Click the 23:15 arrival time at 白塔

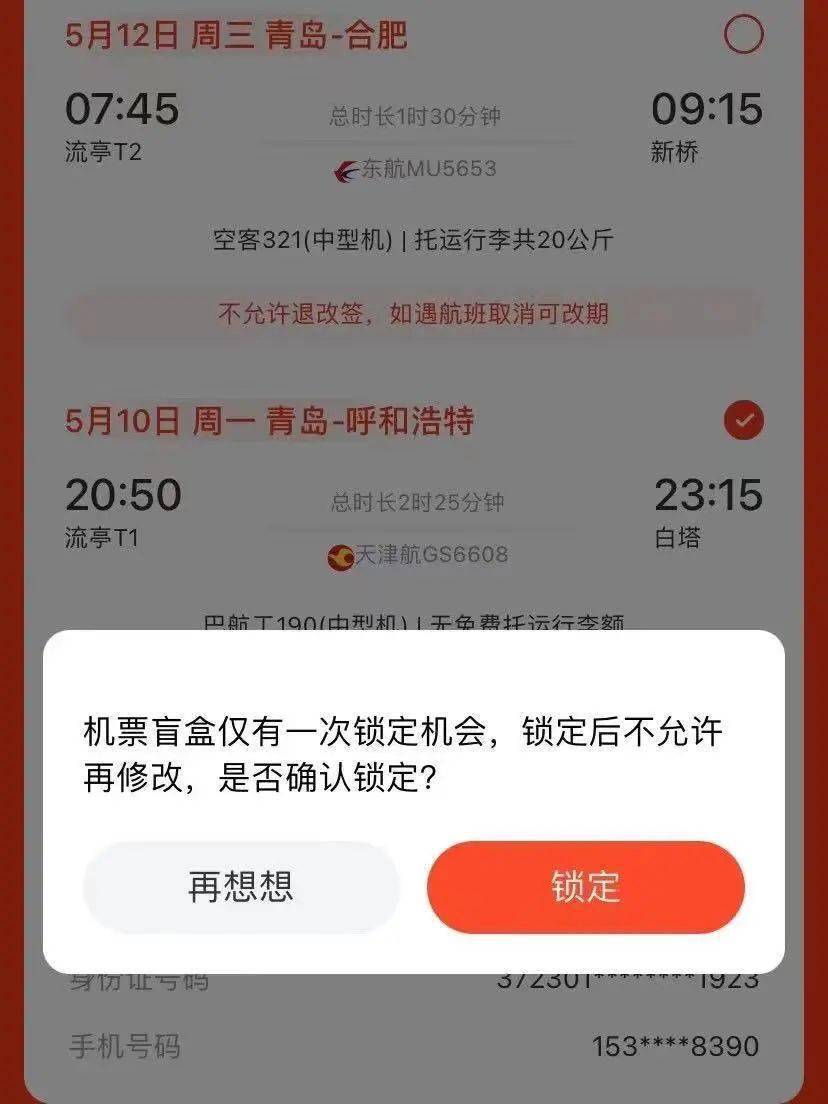point(706,495)
